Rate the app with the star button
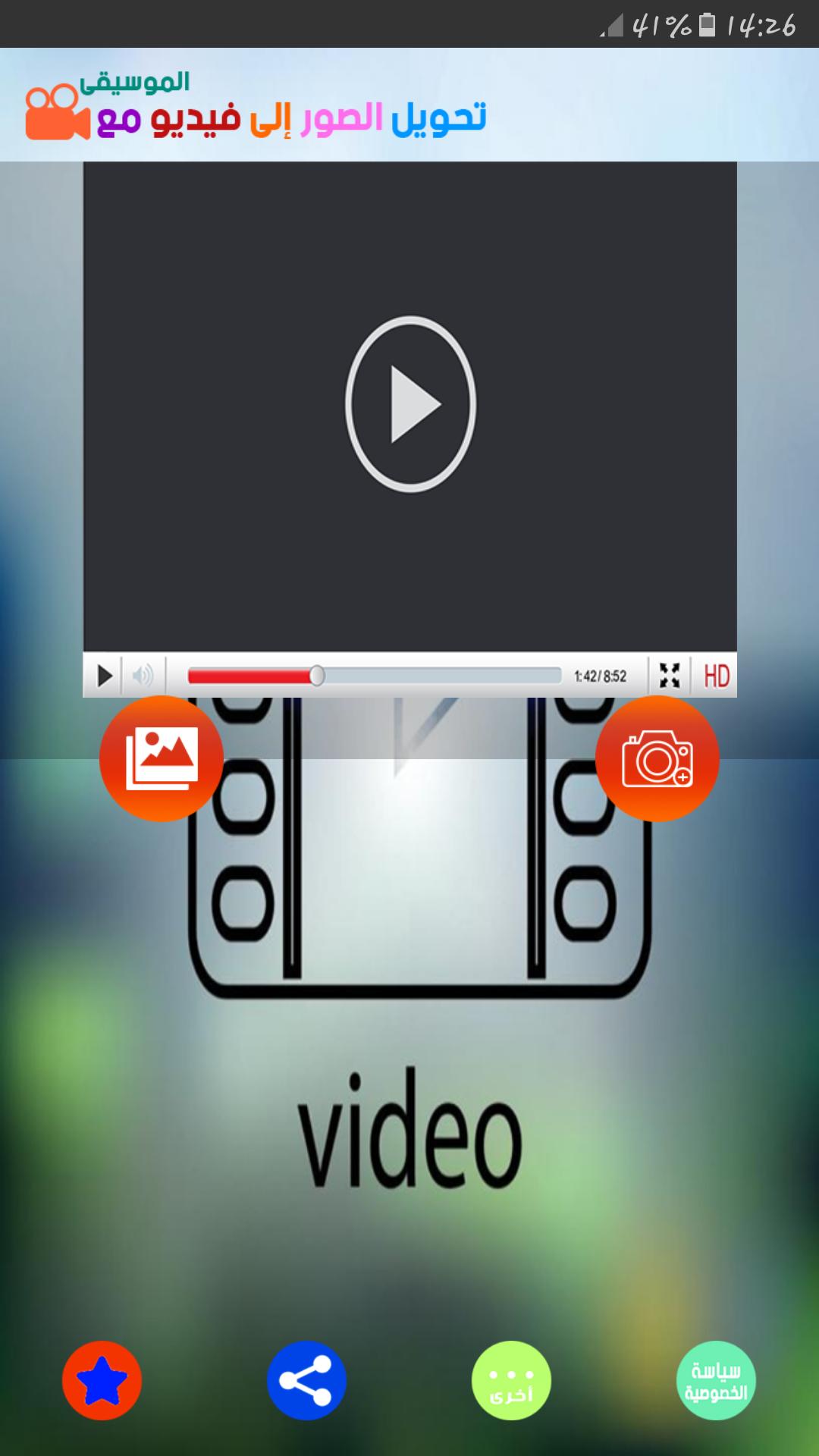The image size is (819, 1456). coord(102,1380)
